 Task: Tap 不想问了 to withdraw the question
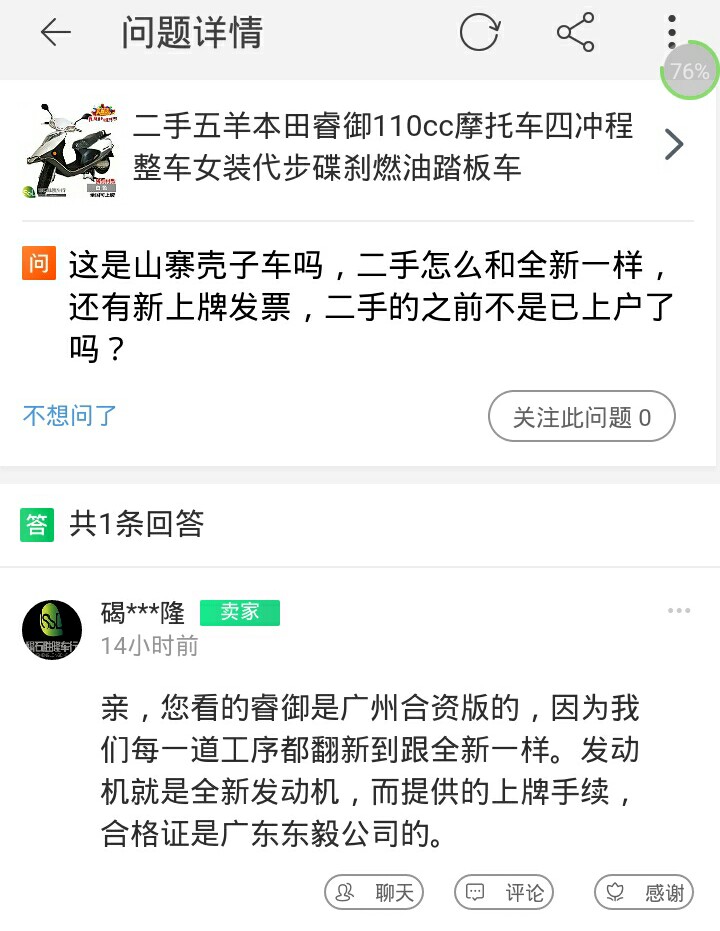click(68, 415)
